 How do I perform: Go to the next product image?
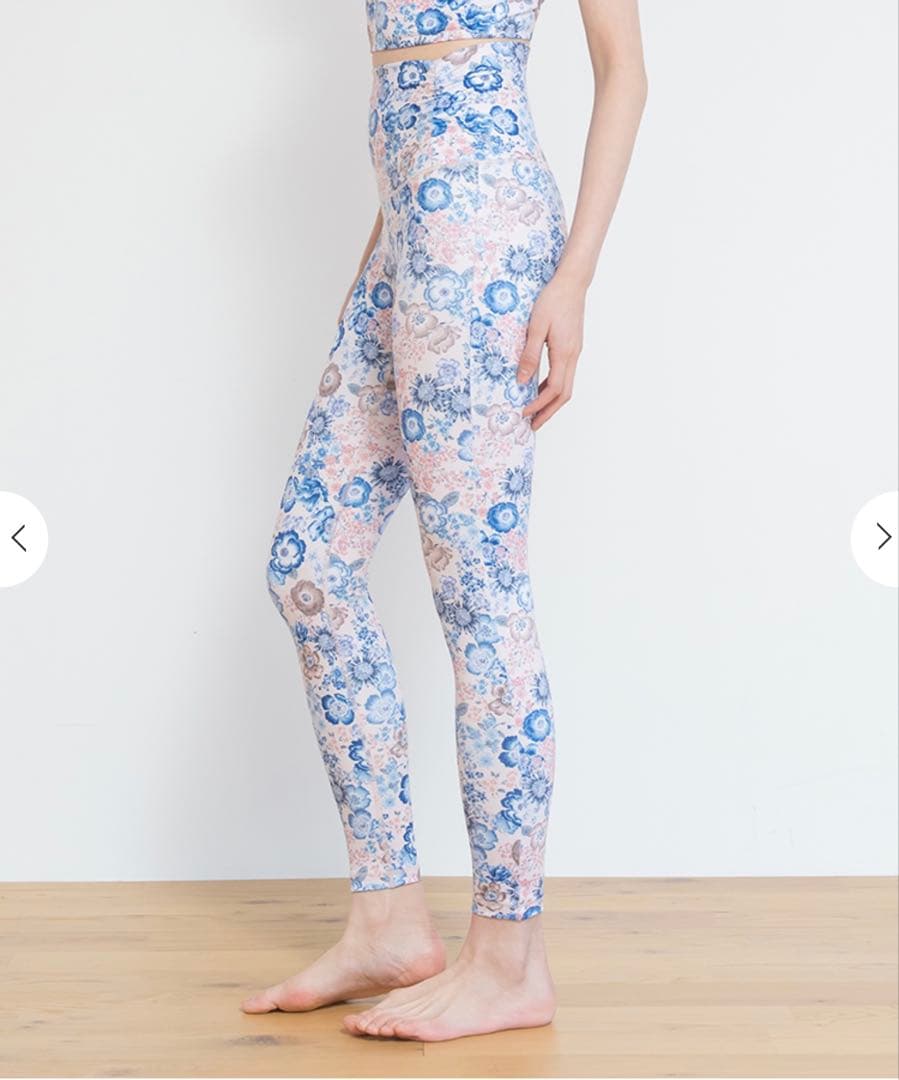click(x=881, y=538)
